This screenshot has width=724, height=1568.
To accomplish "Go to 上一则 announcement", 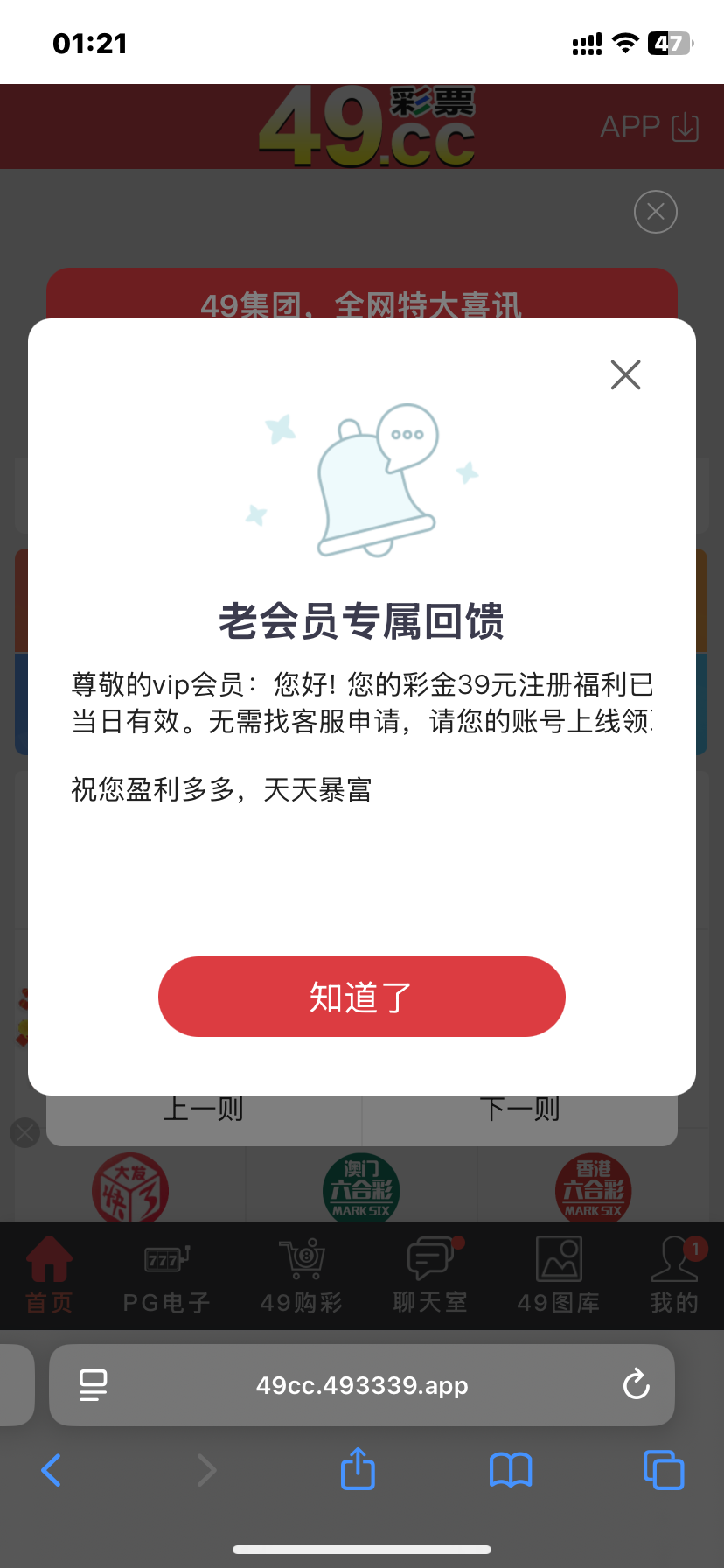I will click(x=204, y=1111).
